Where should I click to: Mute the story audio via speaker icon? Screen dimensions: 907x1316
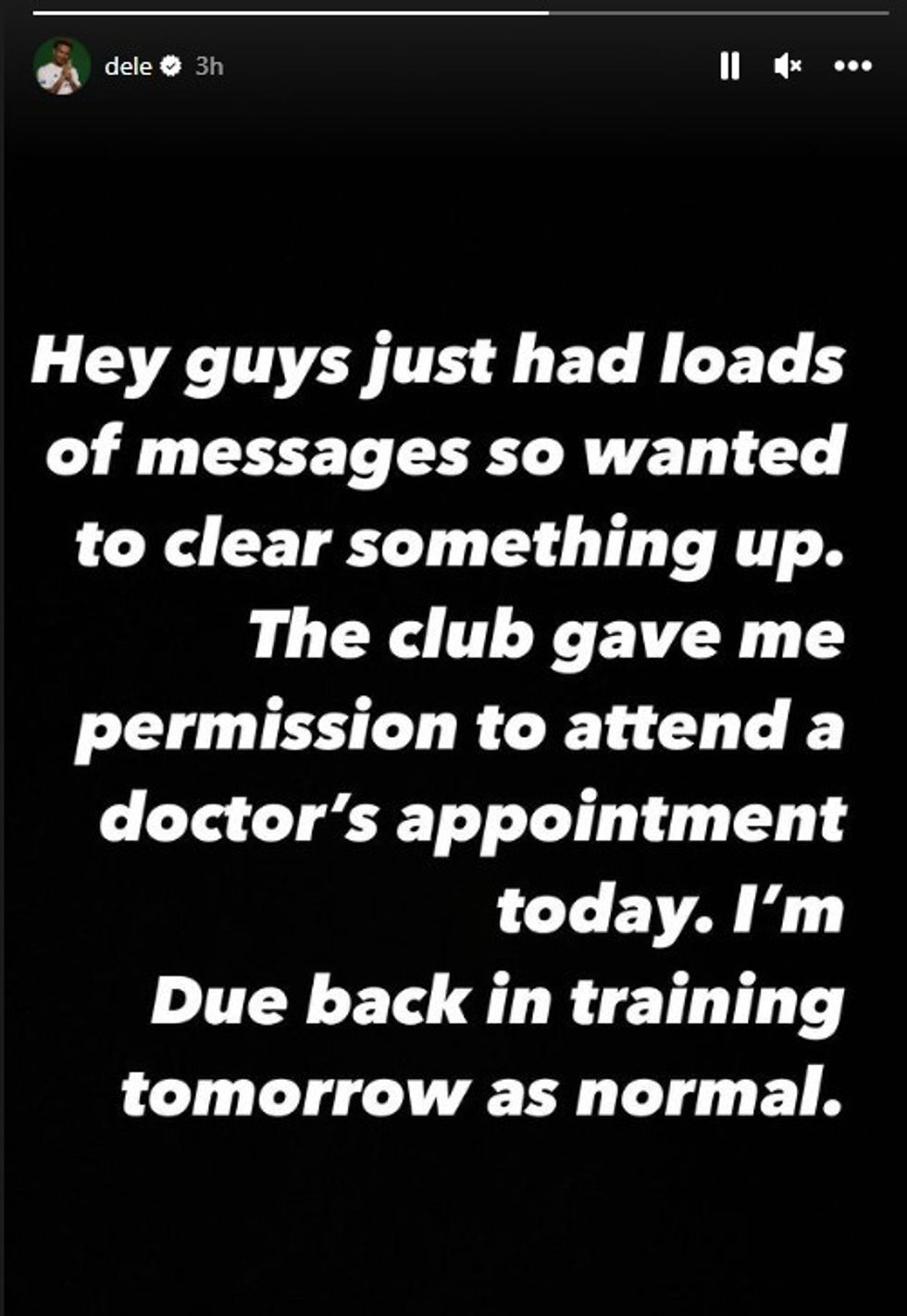pos(786,66)
